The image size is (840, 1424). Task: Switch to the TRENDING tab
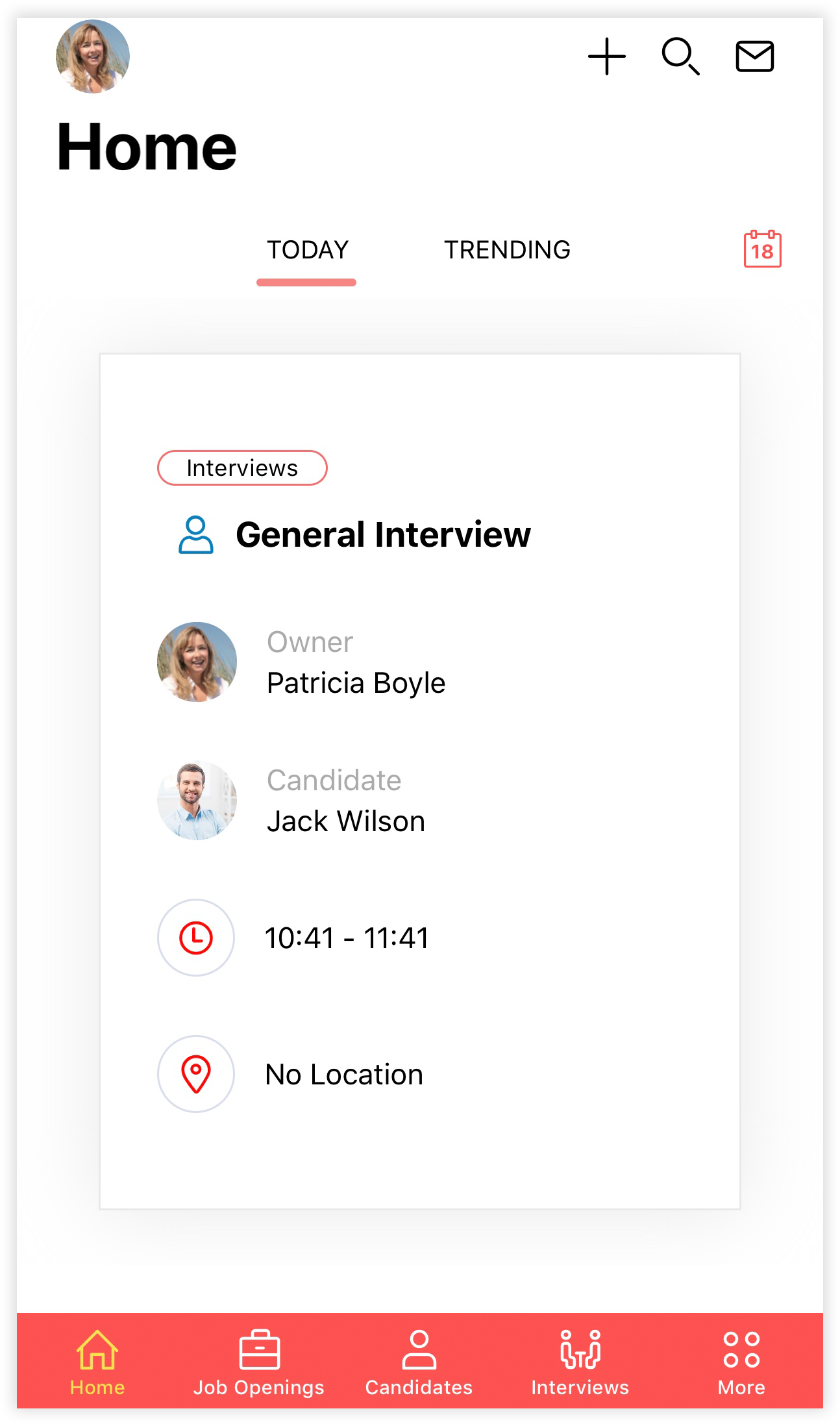tap(507, 250)
